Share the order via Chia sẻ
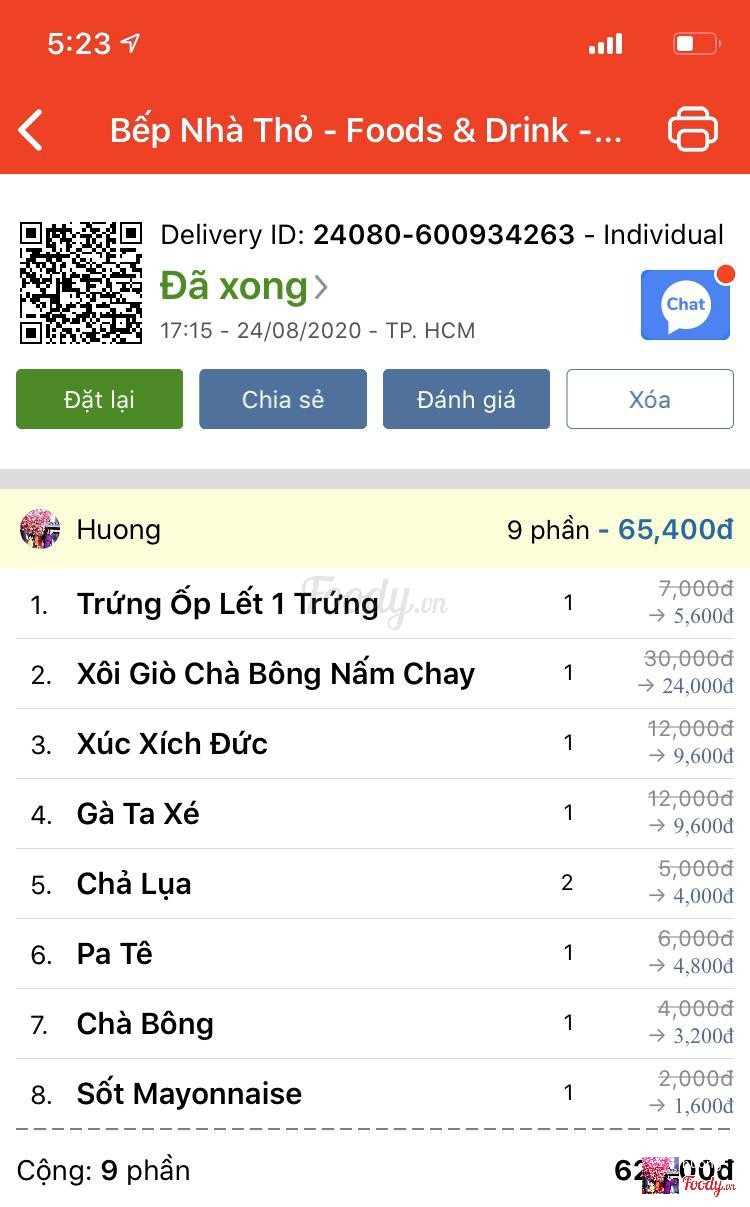750x1207 pixels. [x=283, y=399]
